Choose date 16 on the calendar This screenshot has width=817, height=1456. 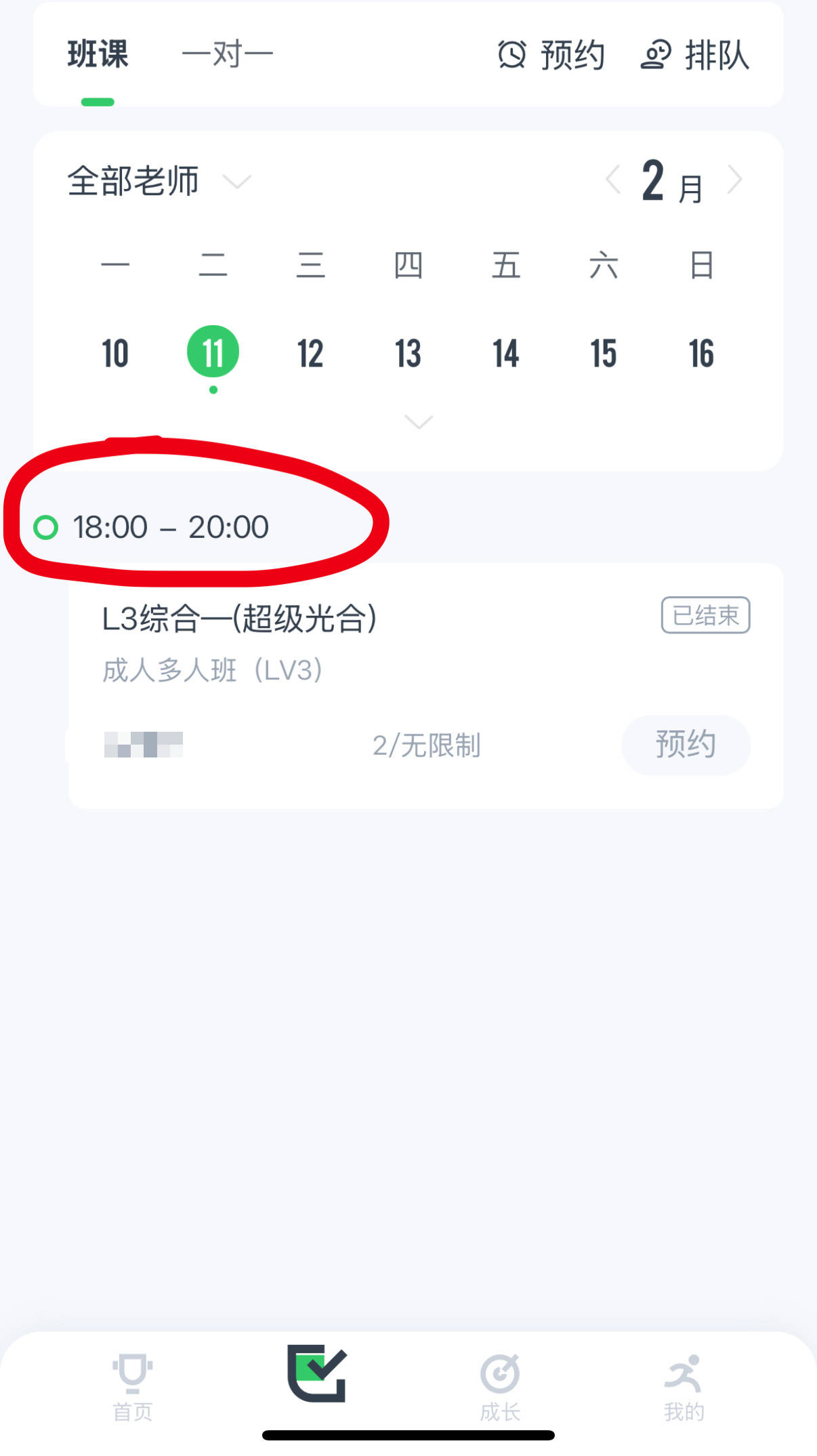[701, 353]
